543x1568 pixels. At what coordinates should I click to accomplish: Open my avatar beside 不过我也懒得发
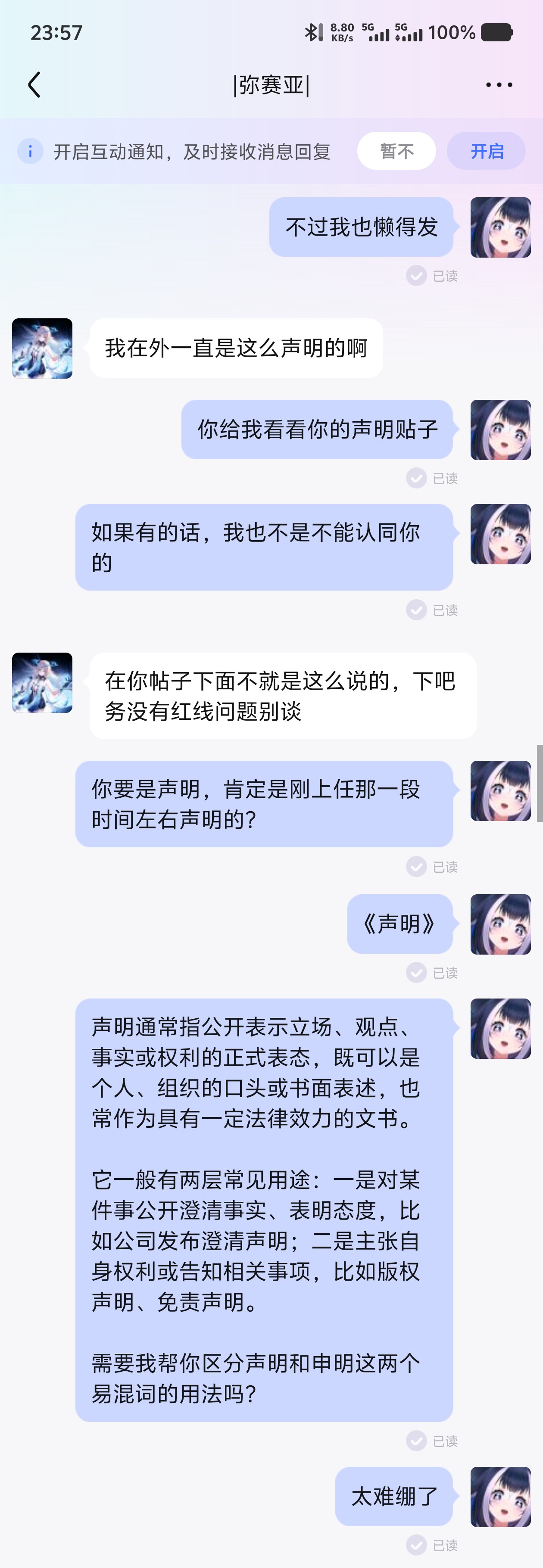pos(500,227)
